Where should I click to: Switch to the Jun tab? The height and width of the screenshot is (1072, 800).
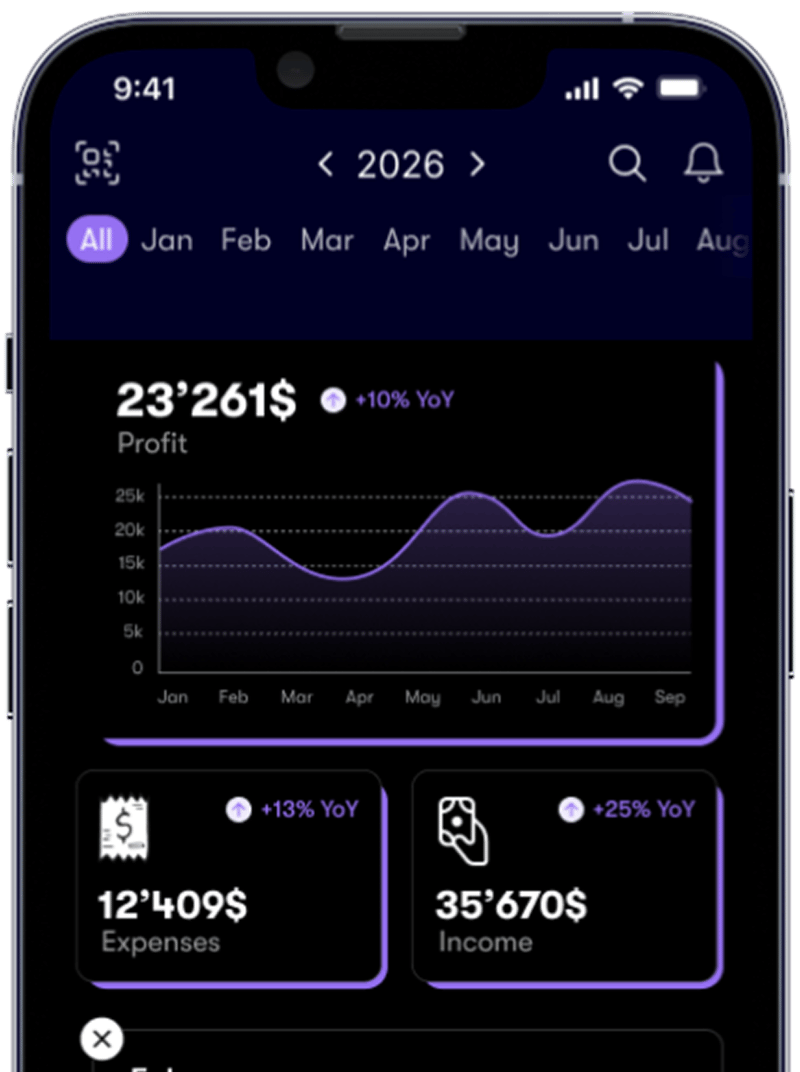(573, 241)
